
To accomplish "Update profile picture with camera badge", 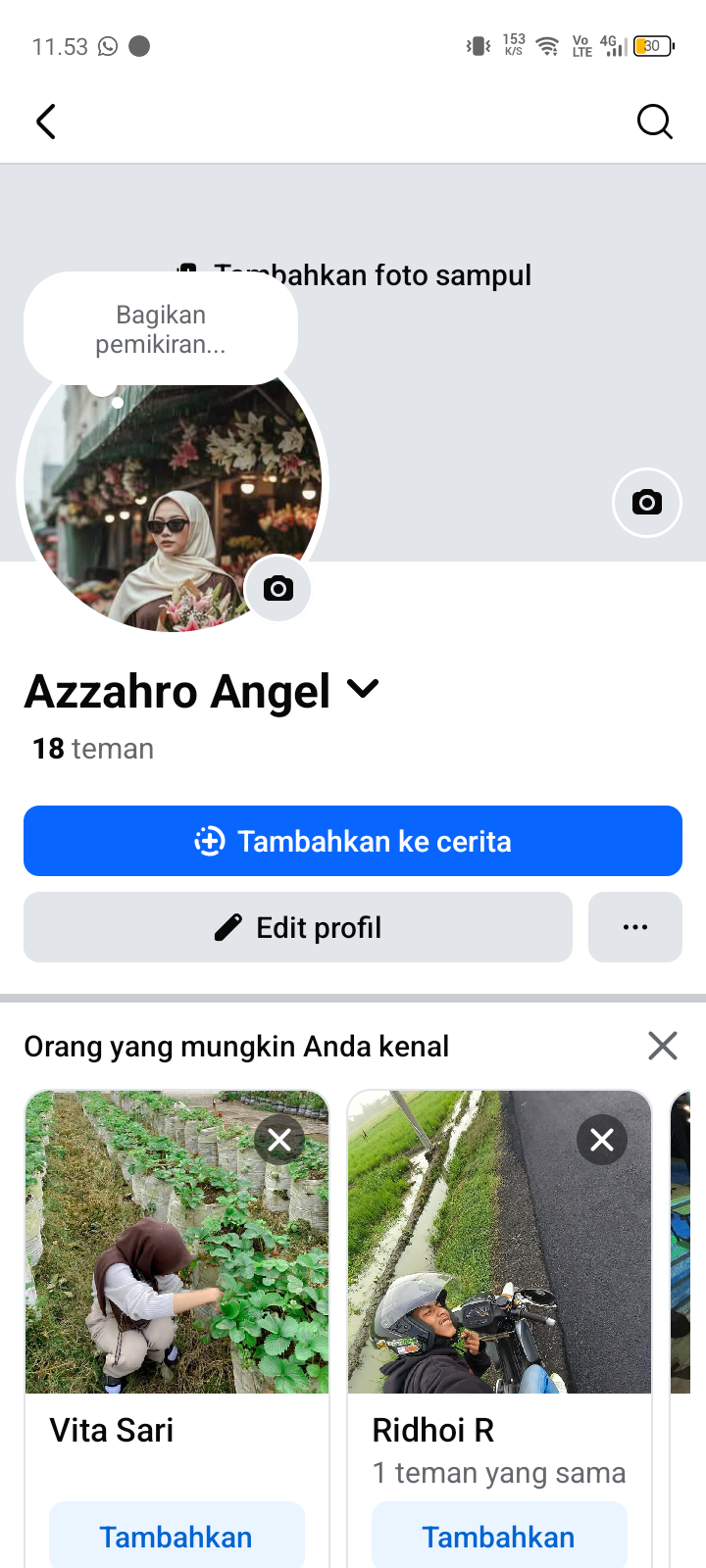I will (x=278, y=588).
